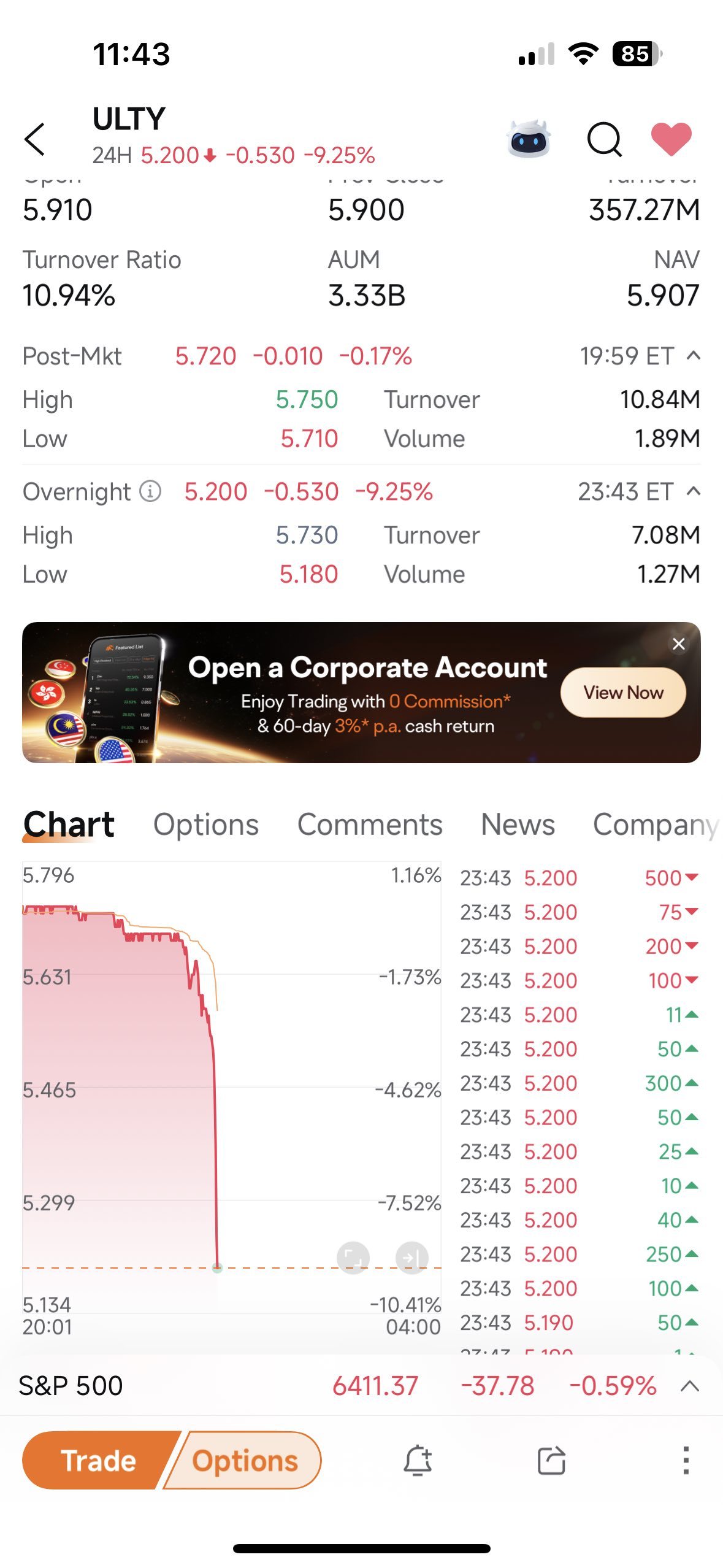Screen dimensions: 723x1568
Task: Collapse the Overnight details chevron
Action: (693, 491)
